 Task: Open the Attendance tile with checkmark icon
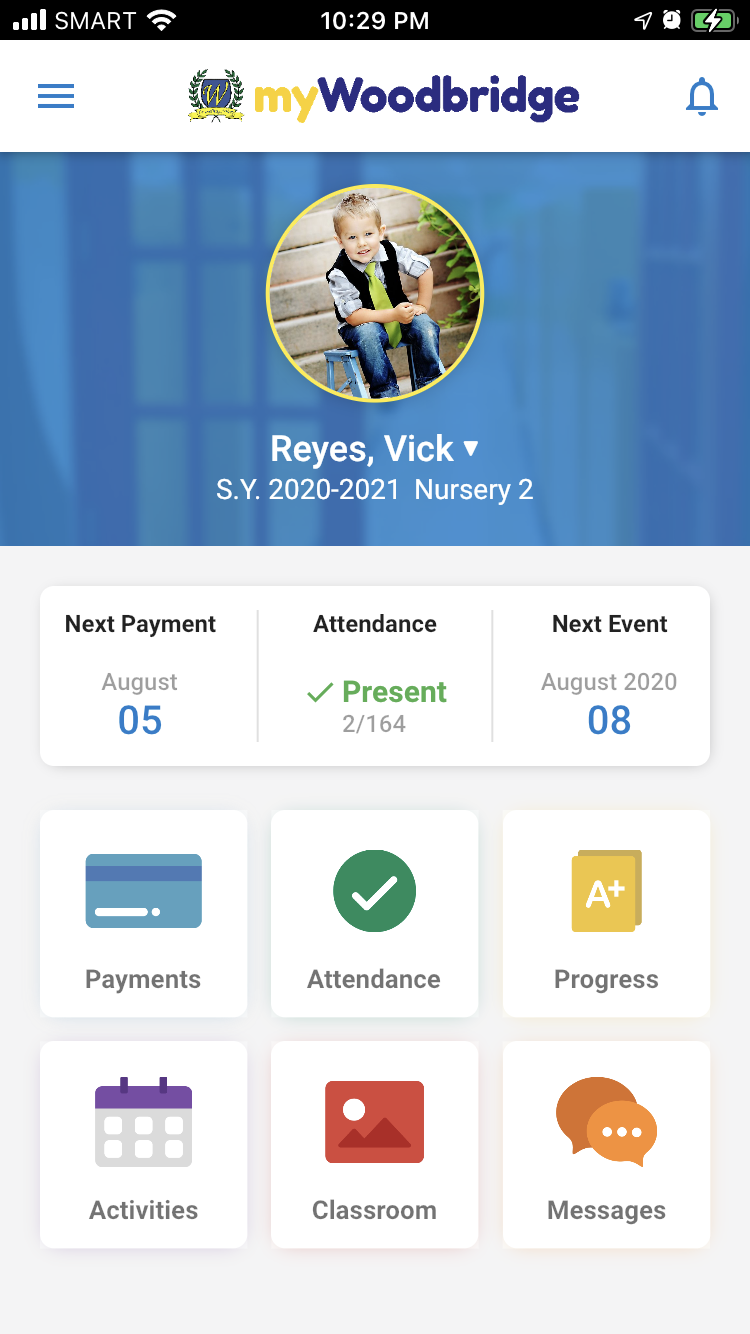pyautogui.click(x=374, y=914)
